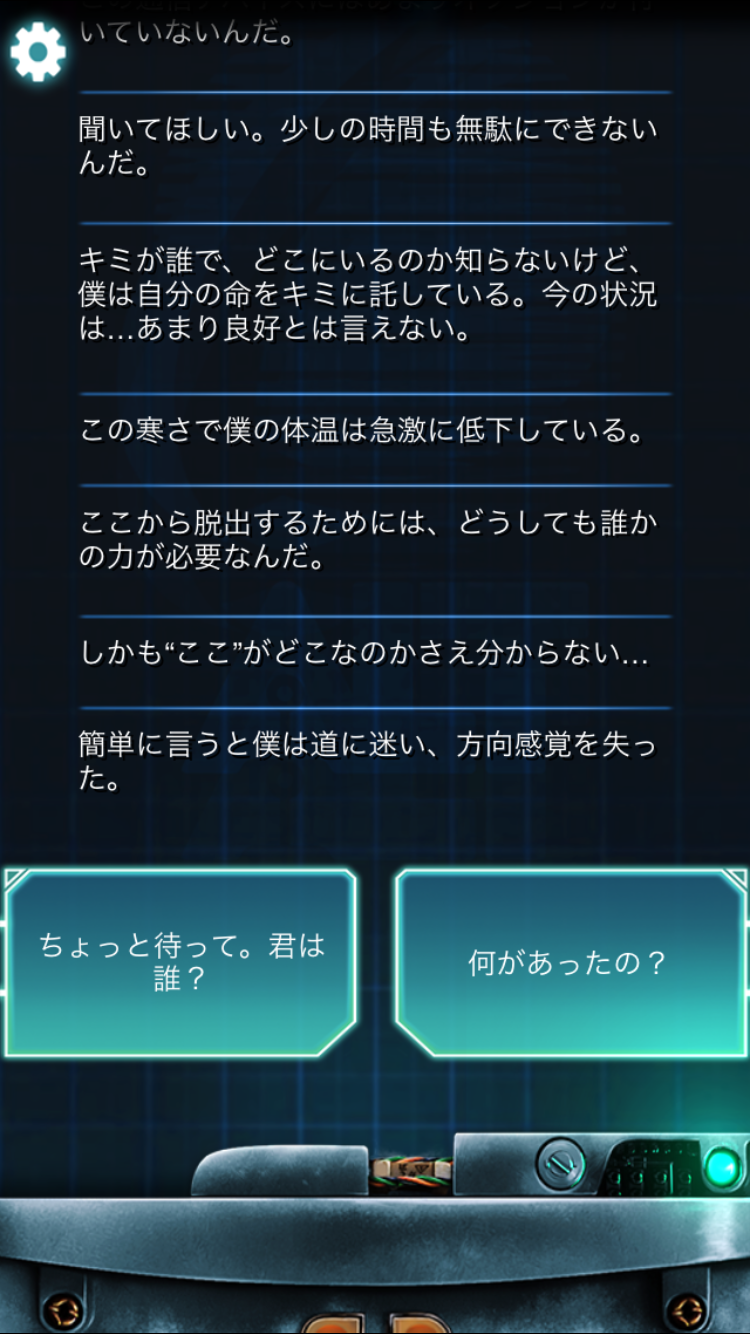
Task: Open the settings gear icon
Action: 38,52
